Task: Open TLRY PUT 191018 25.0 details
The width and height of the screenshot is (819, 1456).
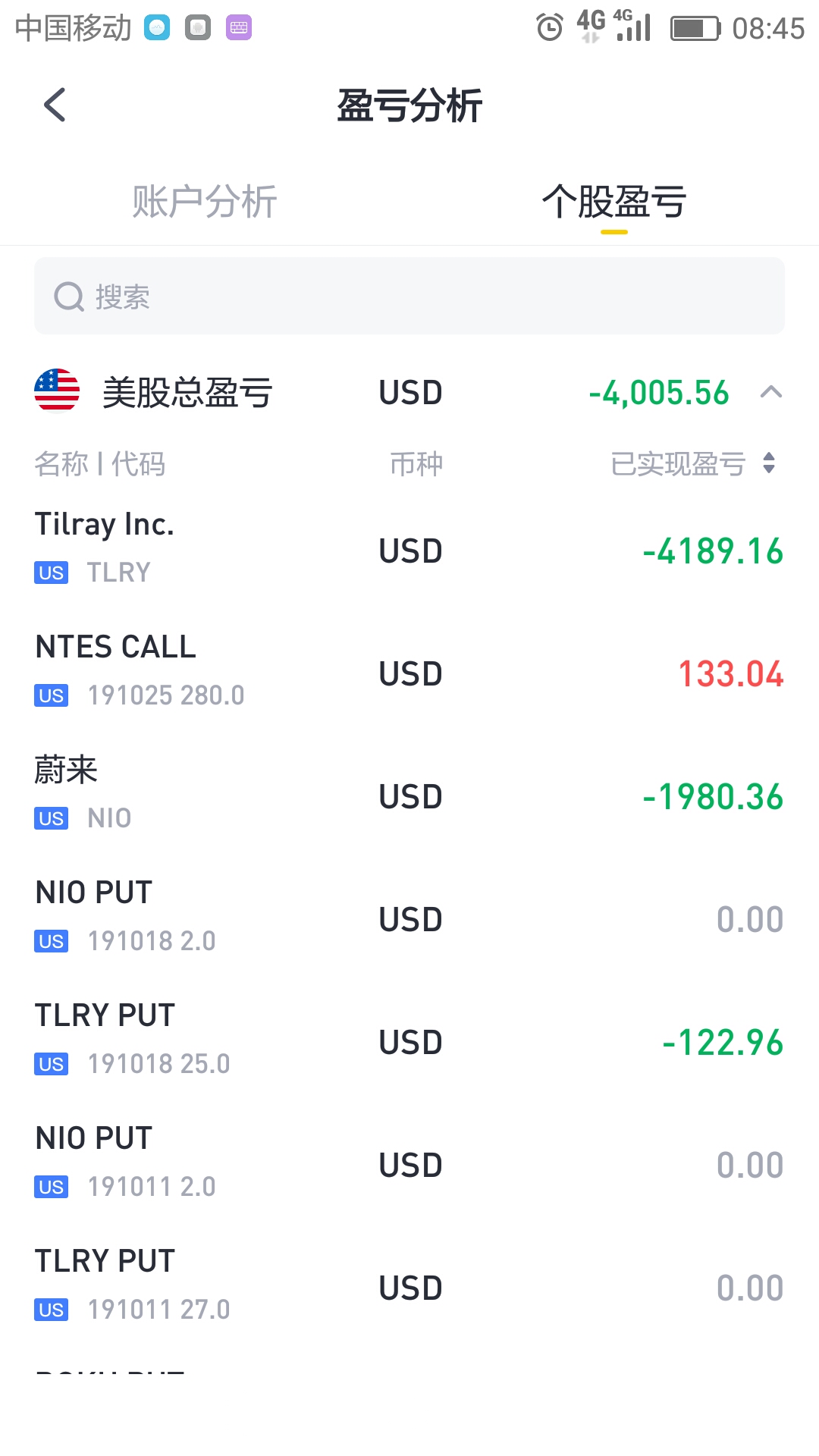Action: pyautogui.click(x=409, y=1040)
